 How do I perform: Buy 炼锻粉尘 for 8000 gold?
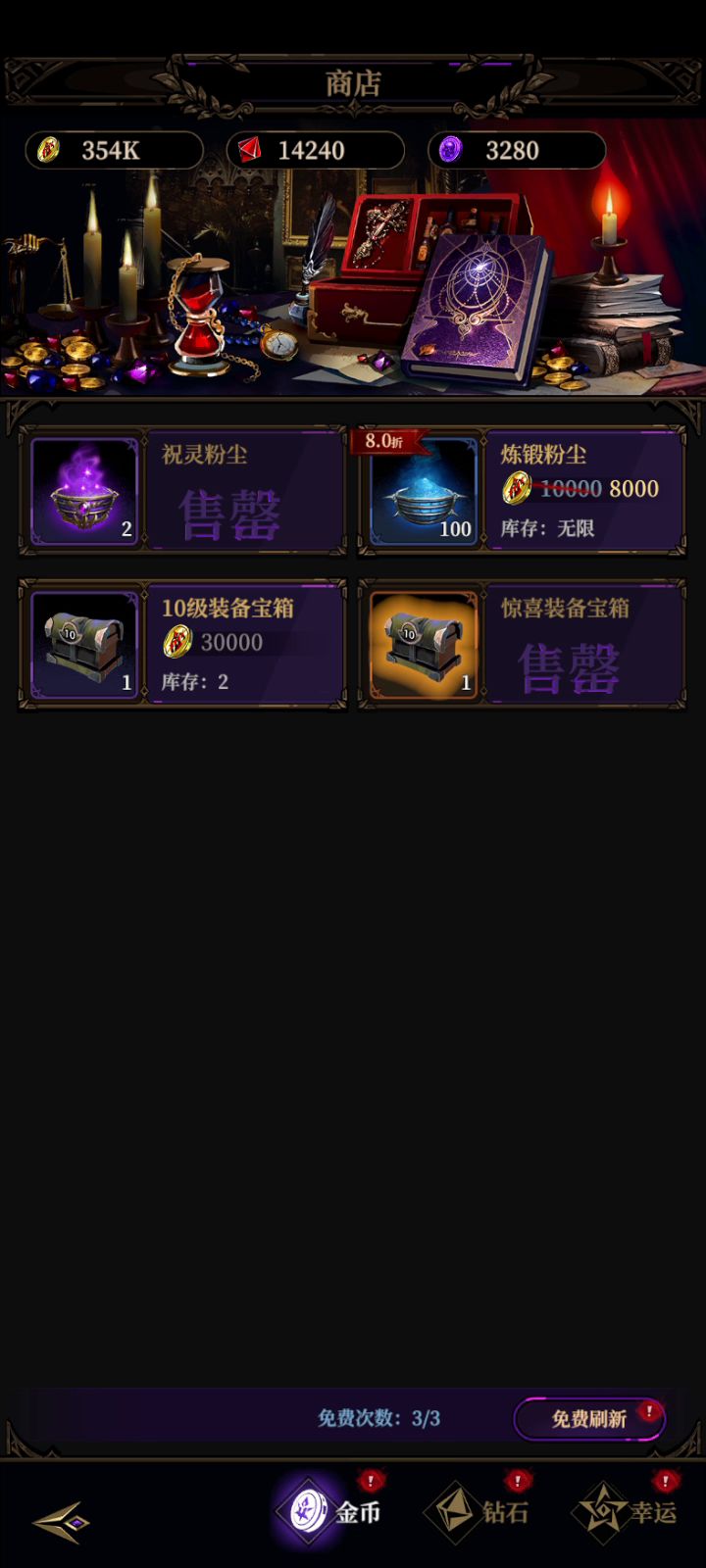(522, 490)
